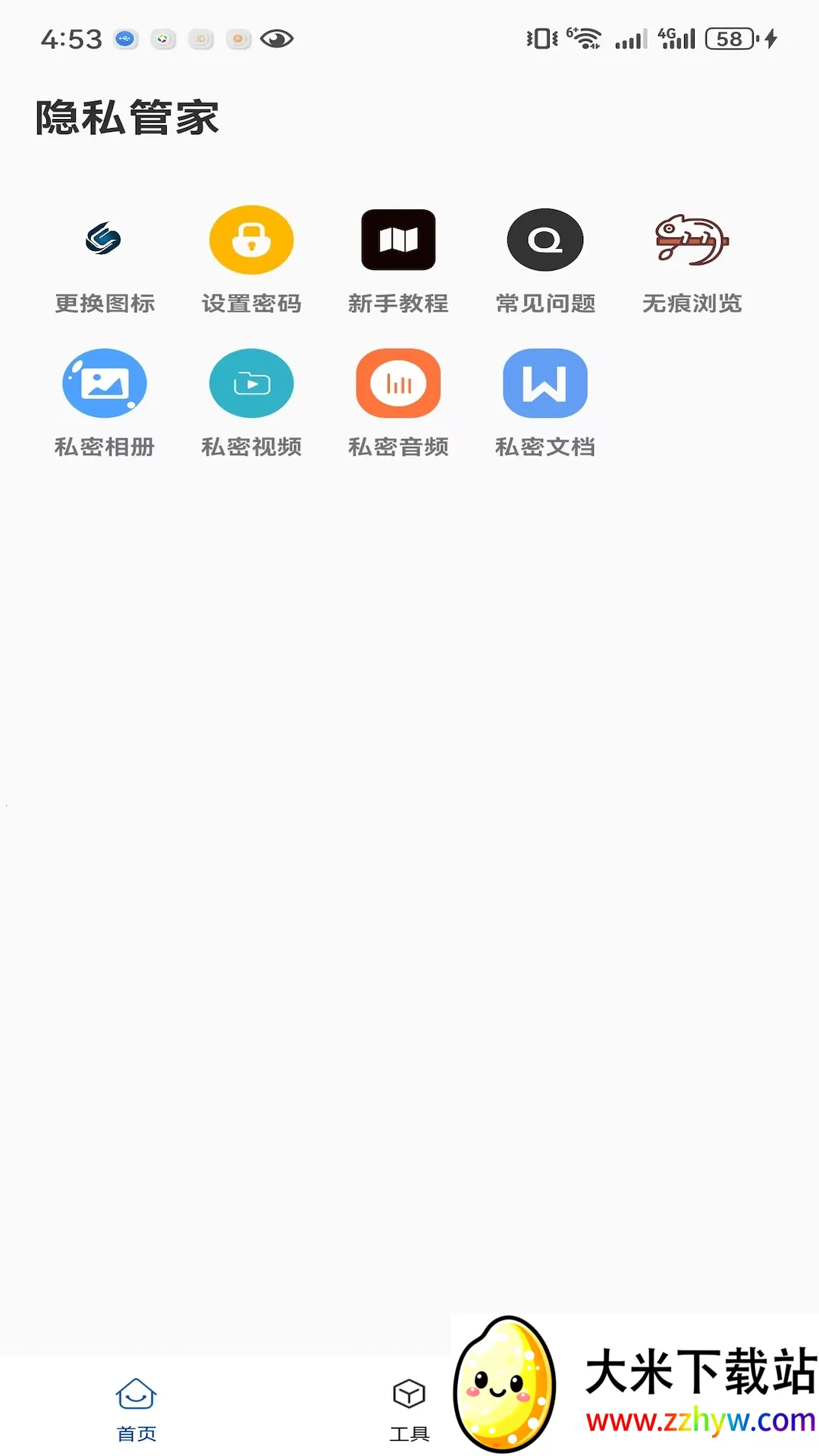This screenshot has width=819, height=1456.
Task: Open the 私密音频 private audio icon
Action: pyautogui.click(x=398, y=383)
